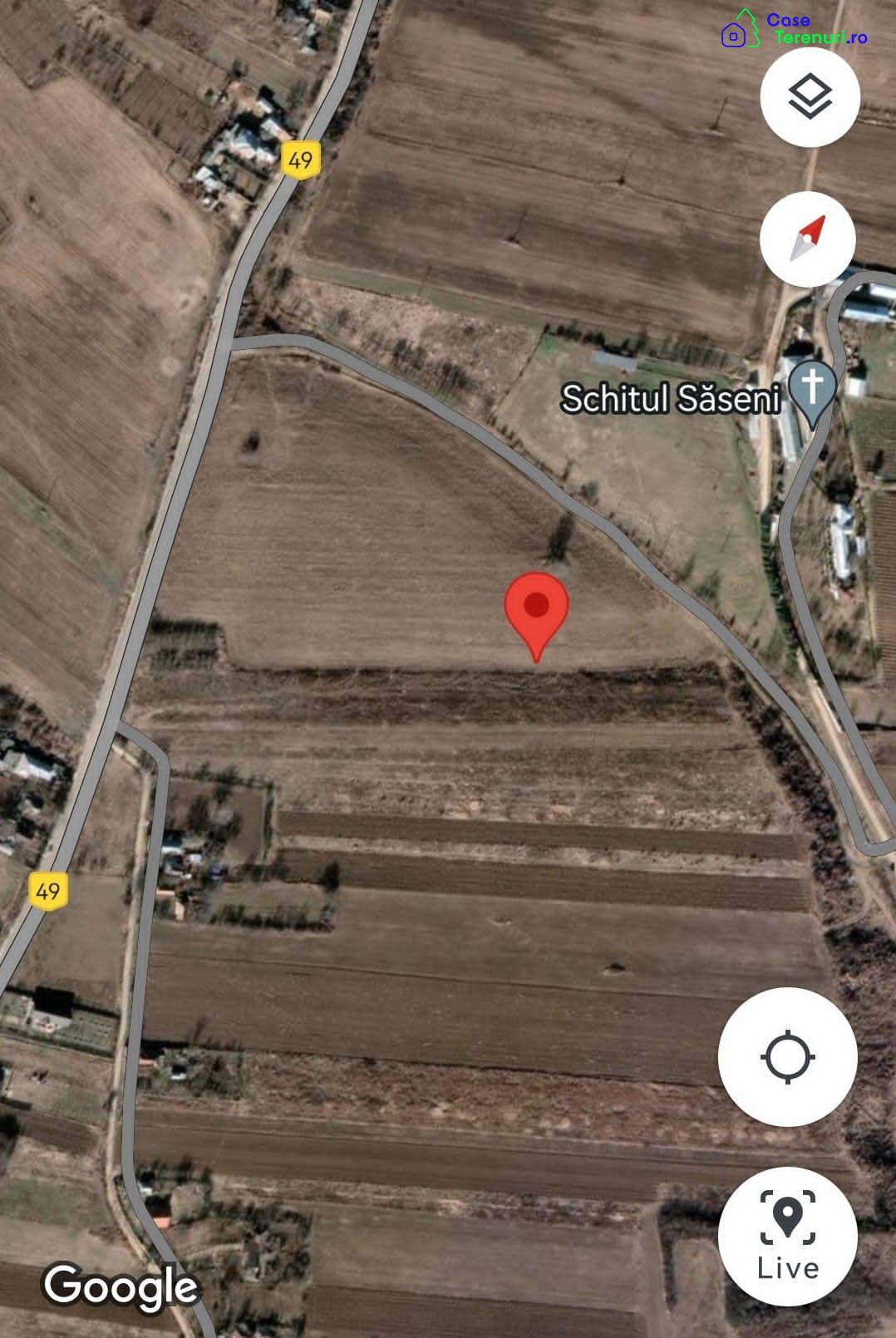Start Live View navigation
The height and width of the screenshot is (1338, 896).
click(x=787, y=1236)
